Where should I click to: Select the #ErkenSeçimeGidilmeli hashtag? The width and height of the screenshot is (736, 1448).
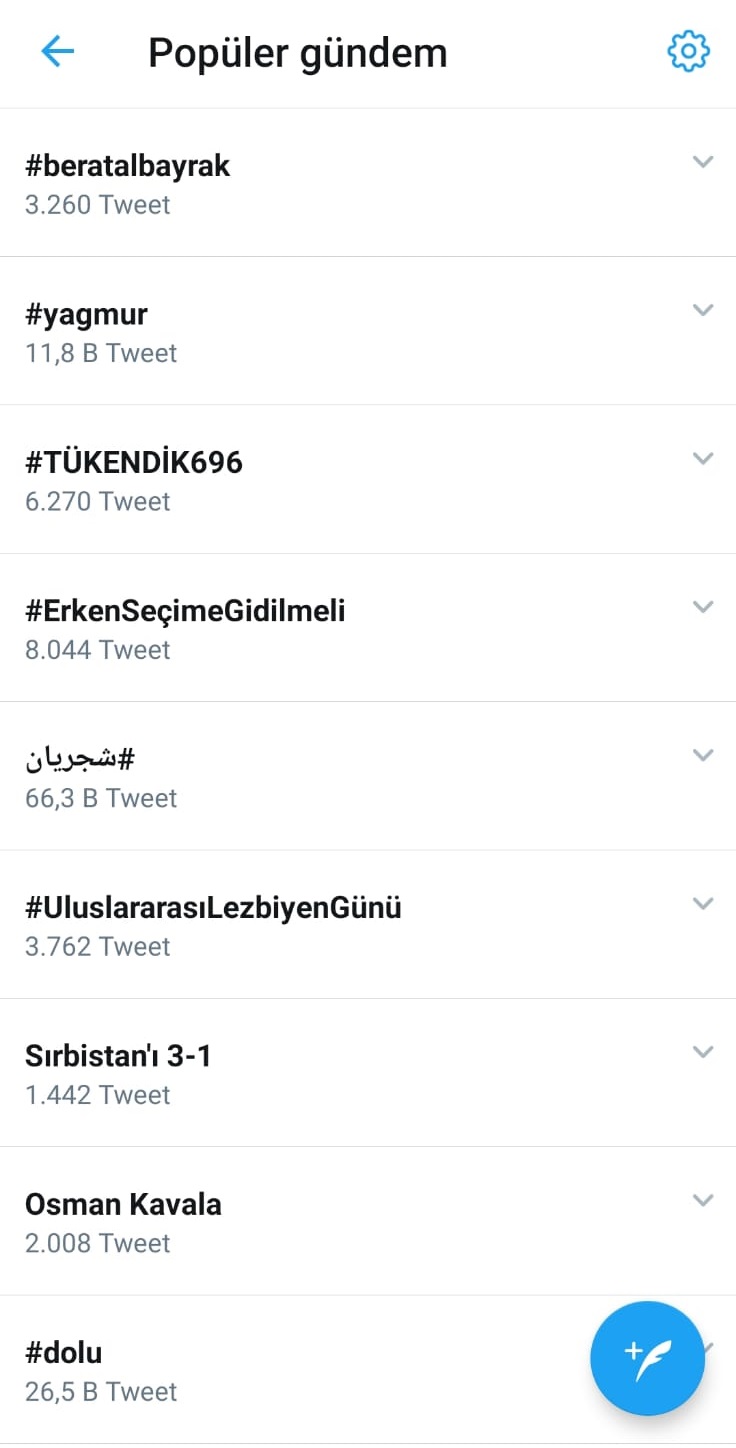pyautogui.click(x=185, y=611)
